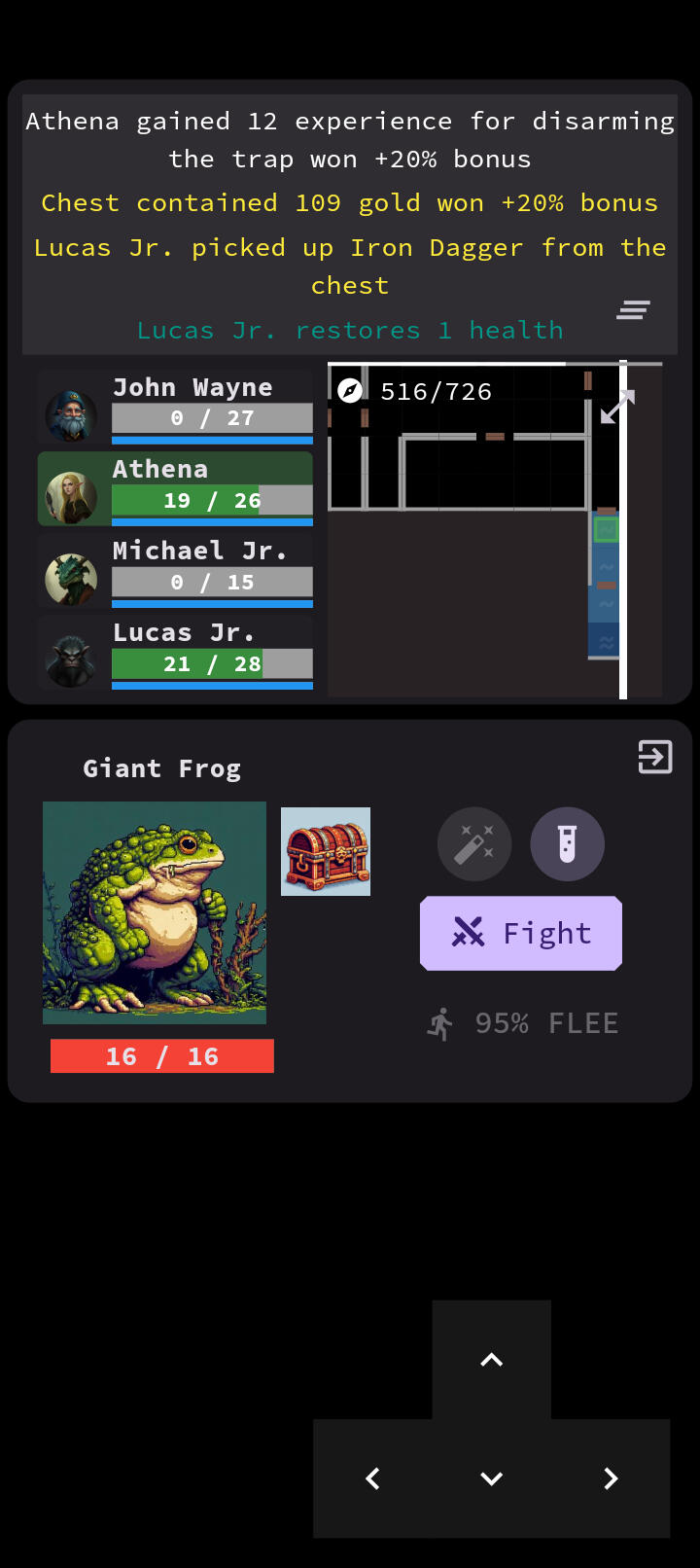Tap the compass icon on the map
Viewport: 700px width, 1568px height.
coord(350,391)
